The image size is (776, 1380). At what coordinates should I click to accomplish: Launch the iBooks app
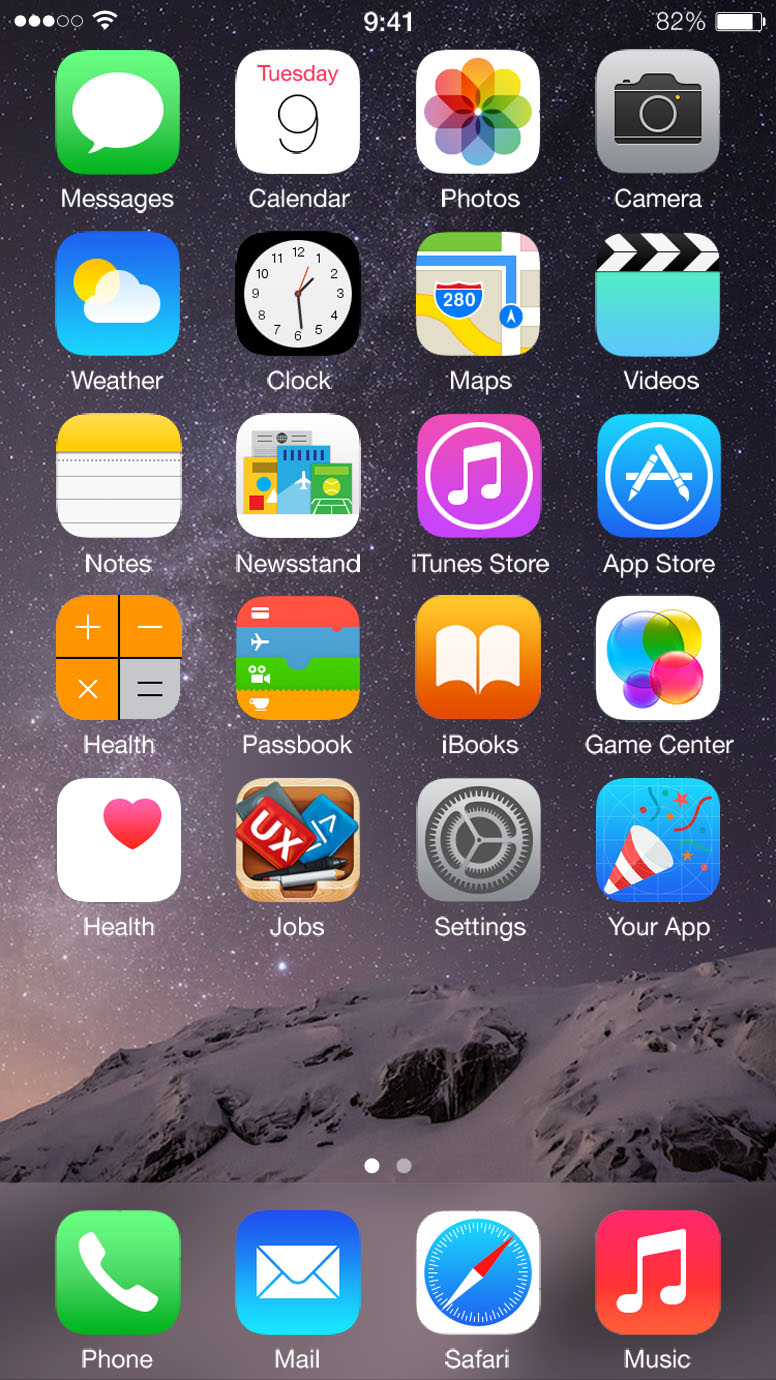tap(478, 658)
